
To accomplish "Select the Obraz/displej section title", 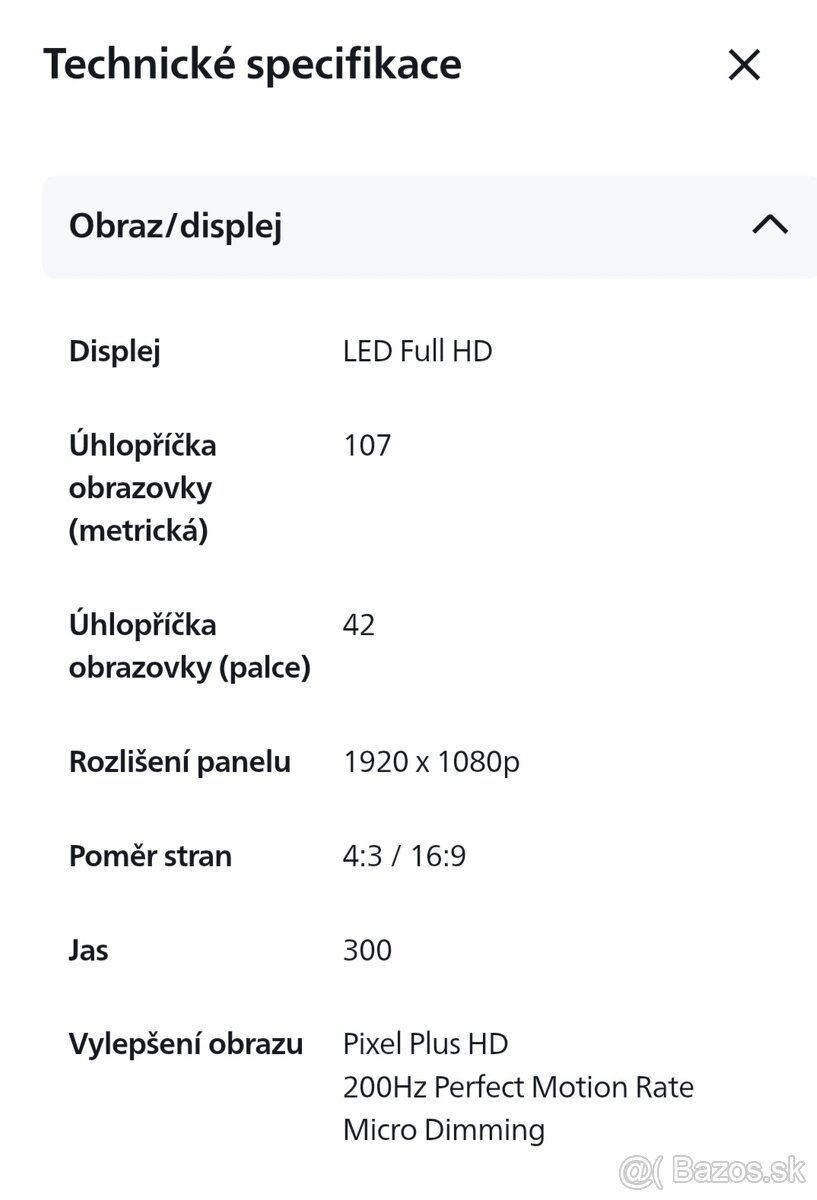I will [177, 226].
